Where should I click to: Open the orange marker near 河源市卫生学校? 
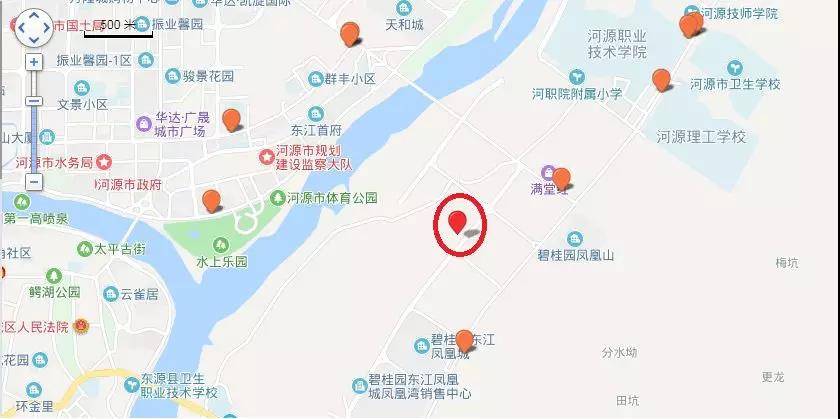coord(661,79)
